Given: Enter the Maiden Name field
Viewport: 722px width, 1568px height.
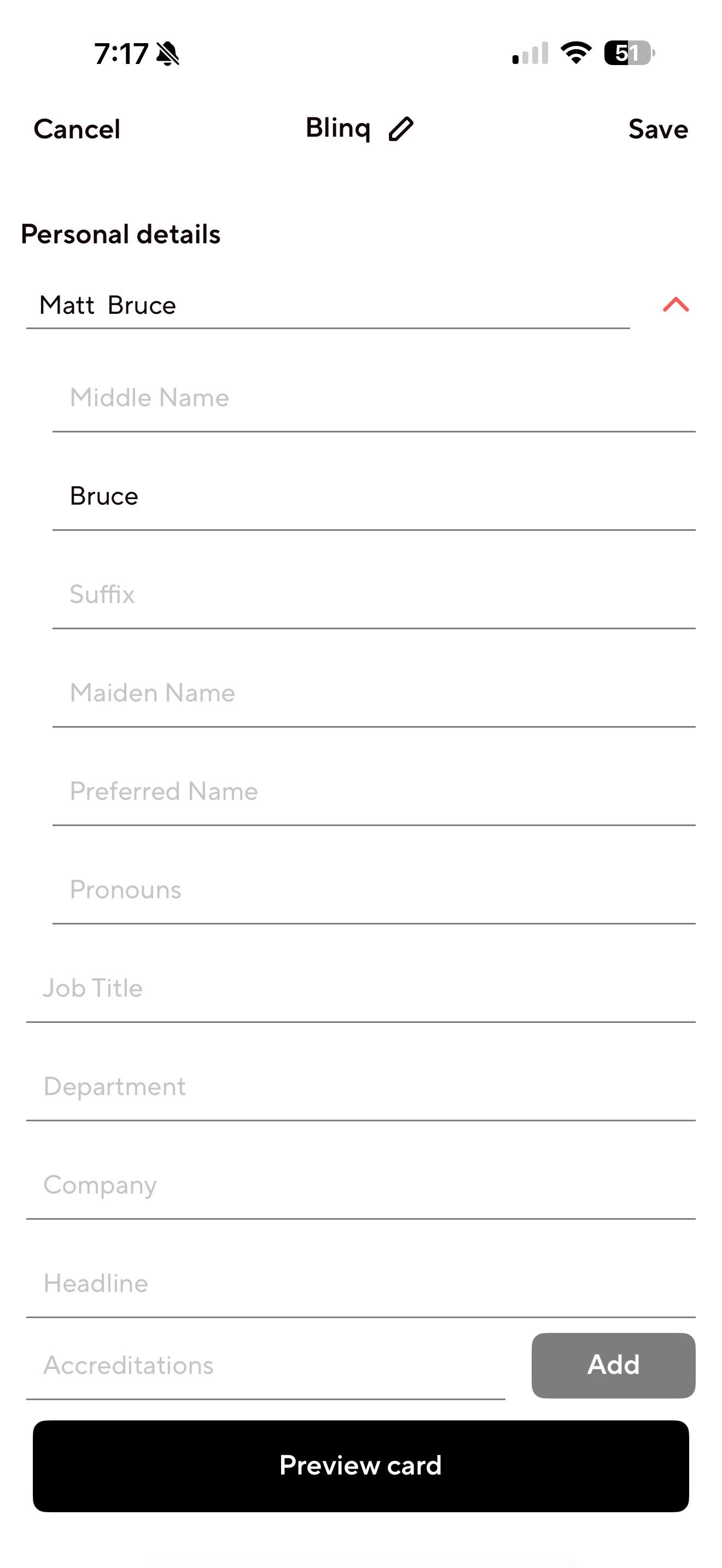Looking at the screenshot, I should click(x=373, y=693).
